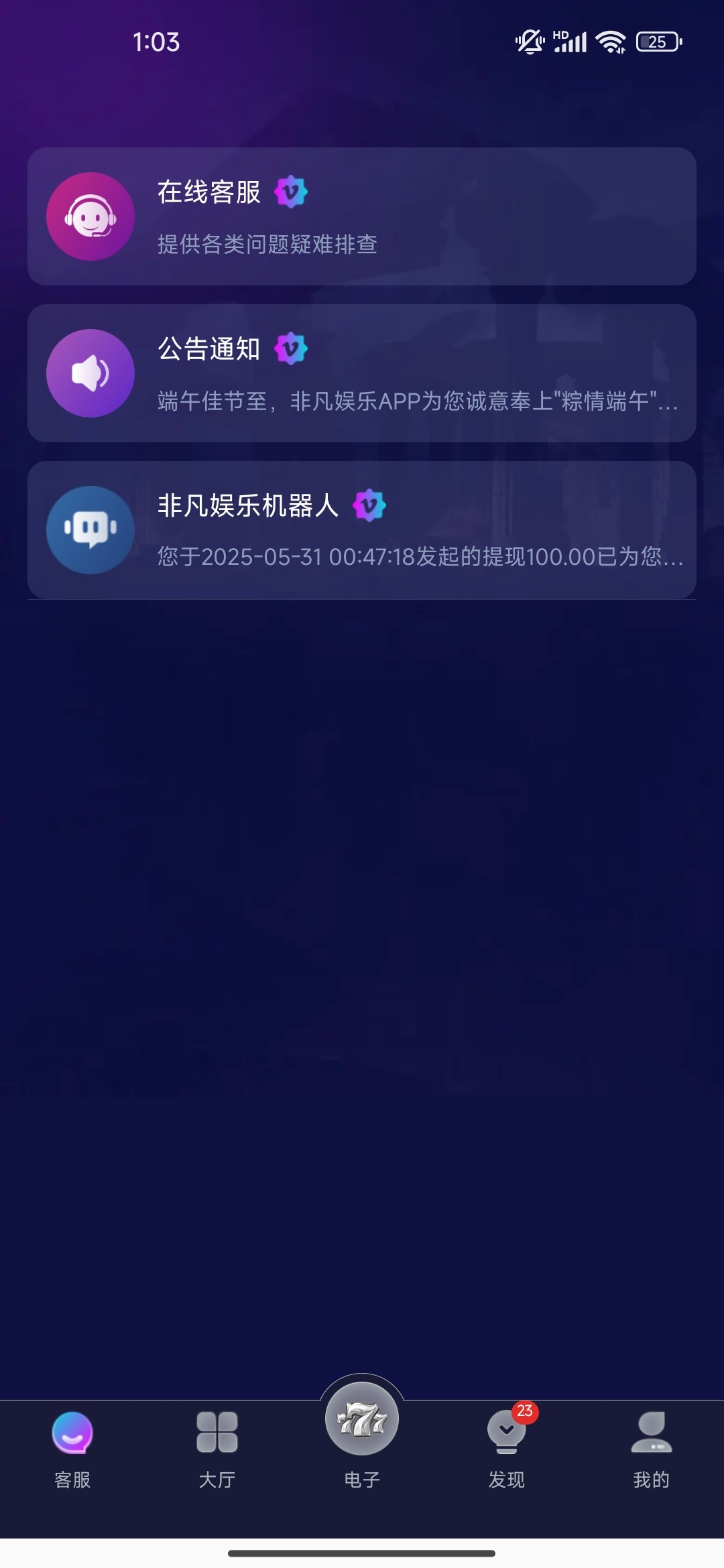
Task: Switch to the 大厅 tab
Action: (x=217, y=1447)
